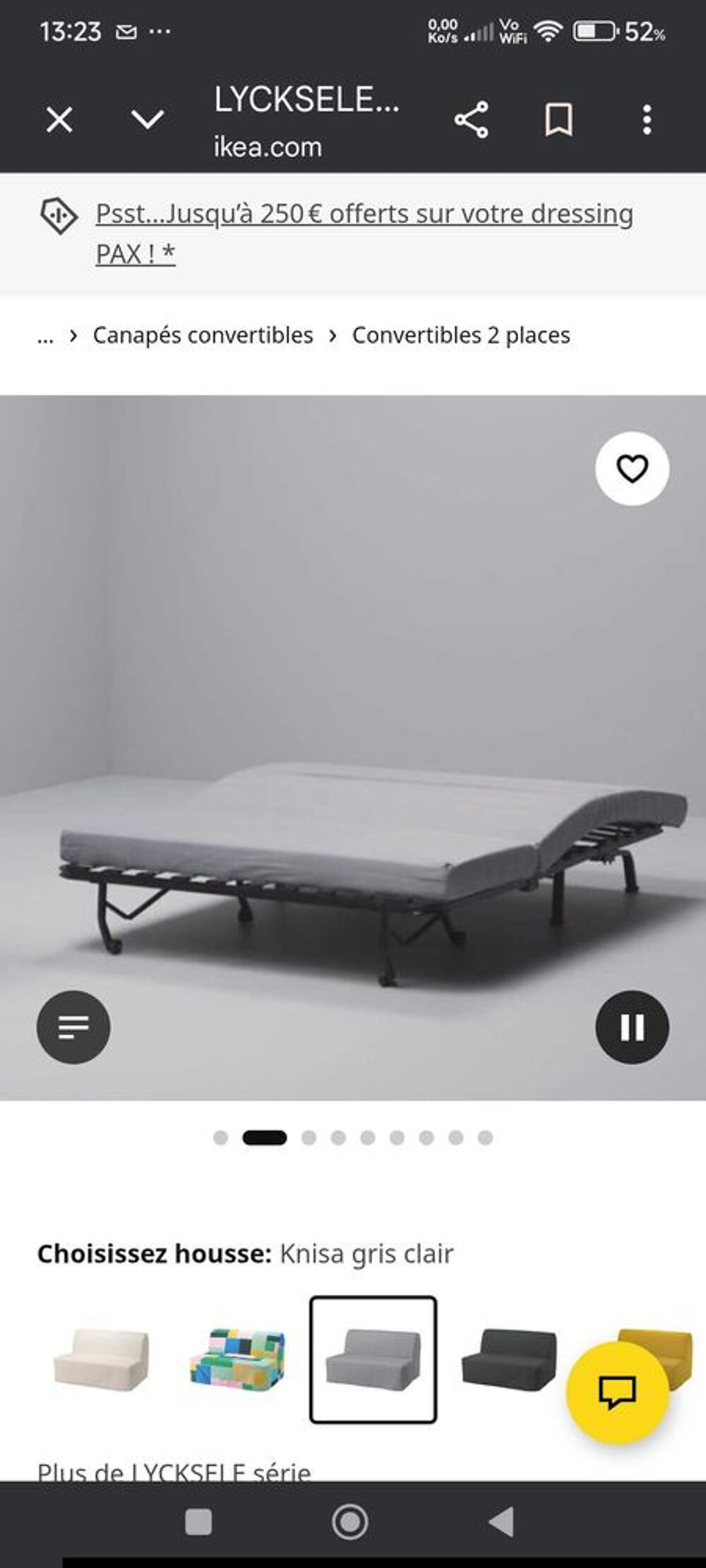Open the three-dot overflow menu
The width and height of the screenshot is (706, 1568).
(x=647, y=120)
